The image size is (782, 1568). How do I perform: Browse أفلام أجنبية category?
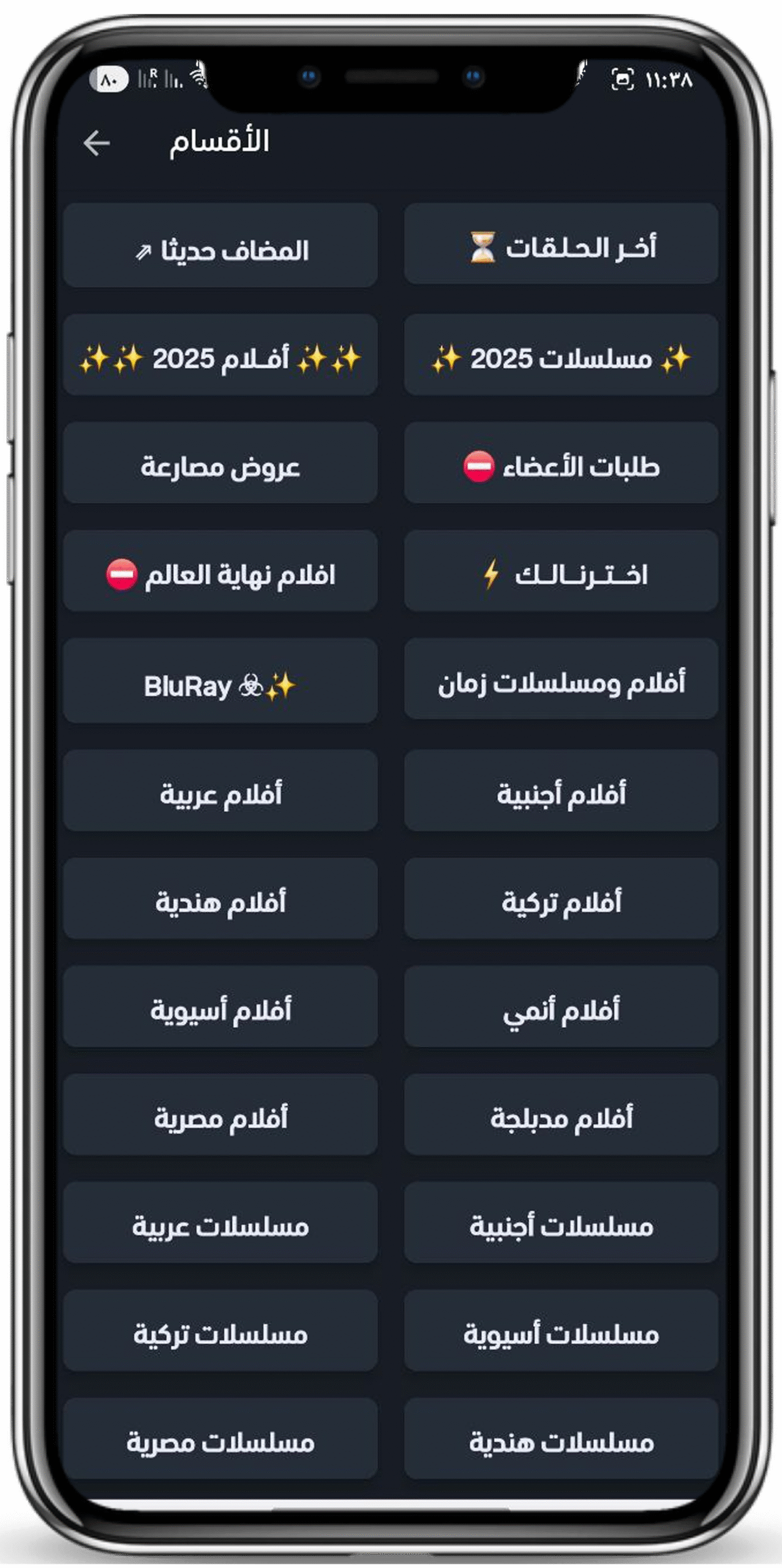pos(561,790)
